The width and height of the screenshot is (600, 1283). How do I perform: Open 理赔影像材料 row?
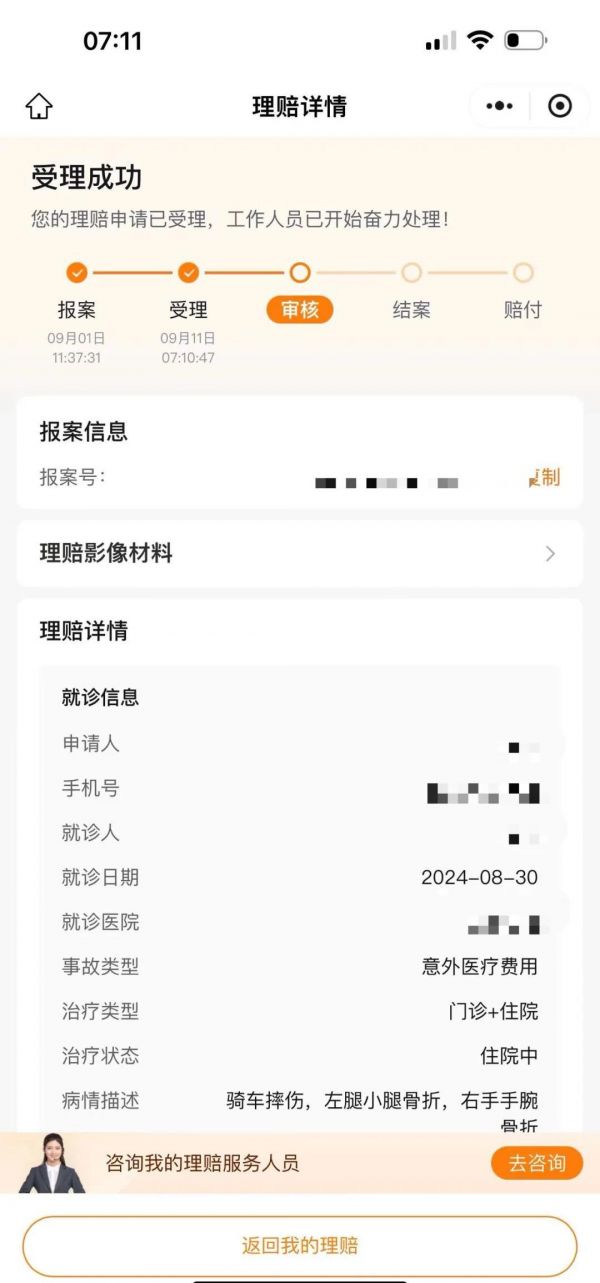pyautogui.click(x=300, y=553)
